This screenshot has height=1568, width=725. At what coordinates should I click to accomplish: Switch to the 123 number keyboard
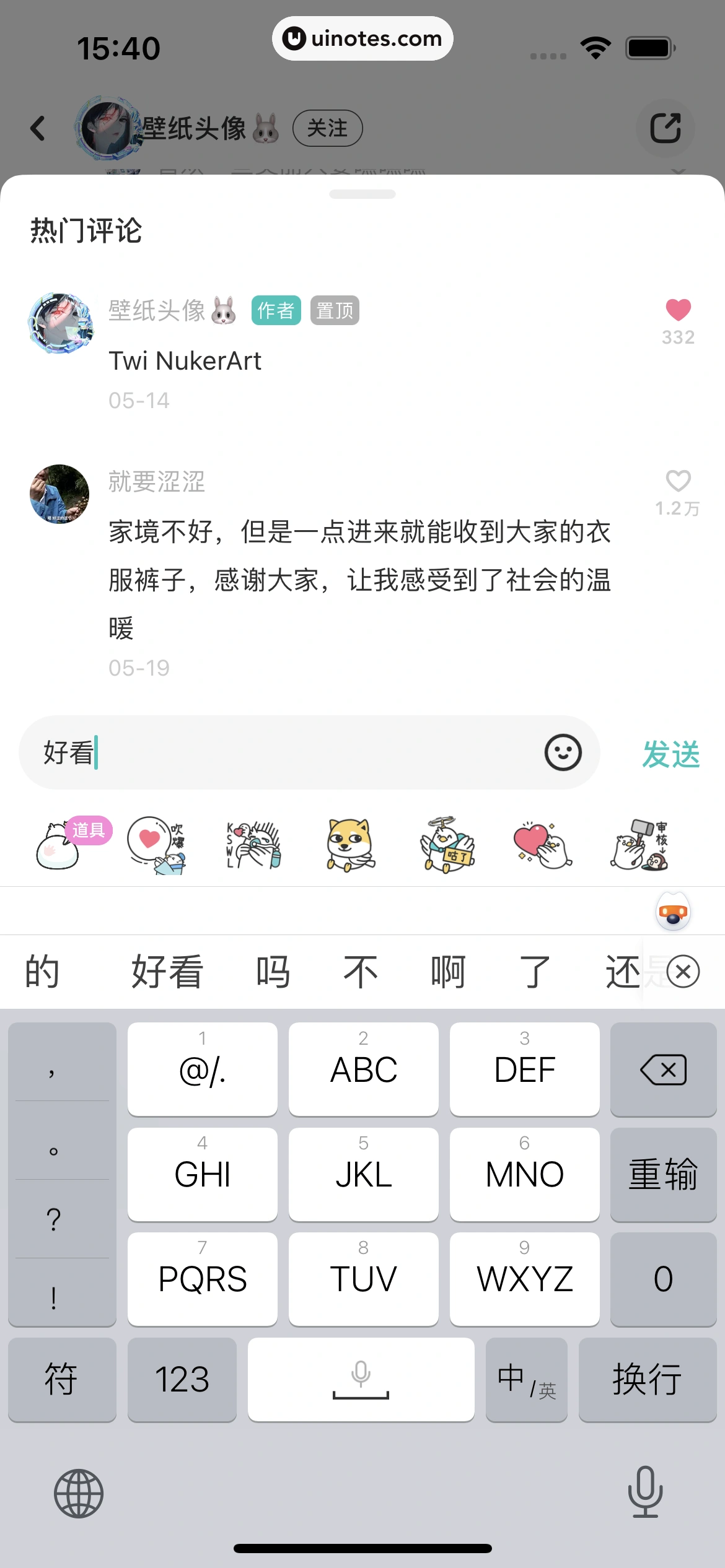click(x=182, y=1380)
